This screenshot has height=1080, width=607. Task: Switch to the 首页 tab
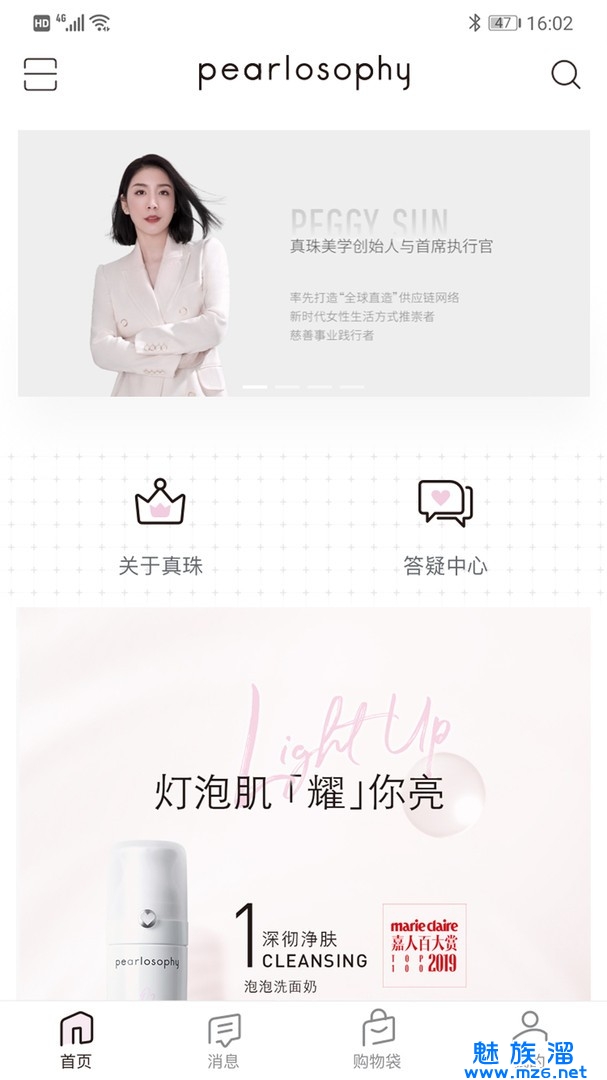(76, 1040)
